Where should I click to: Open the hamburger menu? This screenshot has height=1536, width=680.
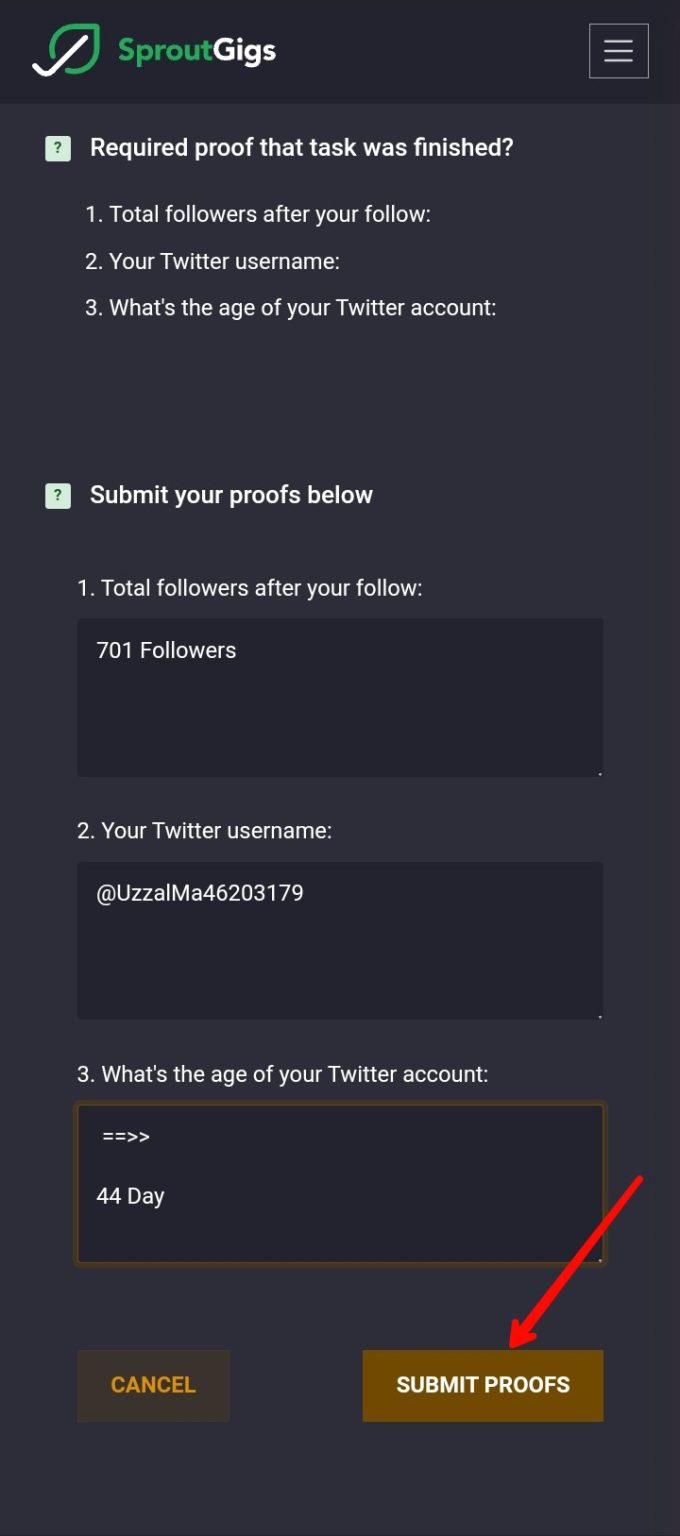pos(618,51)
